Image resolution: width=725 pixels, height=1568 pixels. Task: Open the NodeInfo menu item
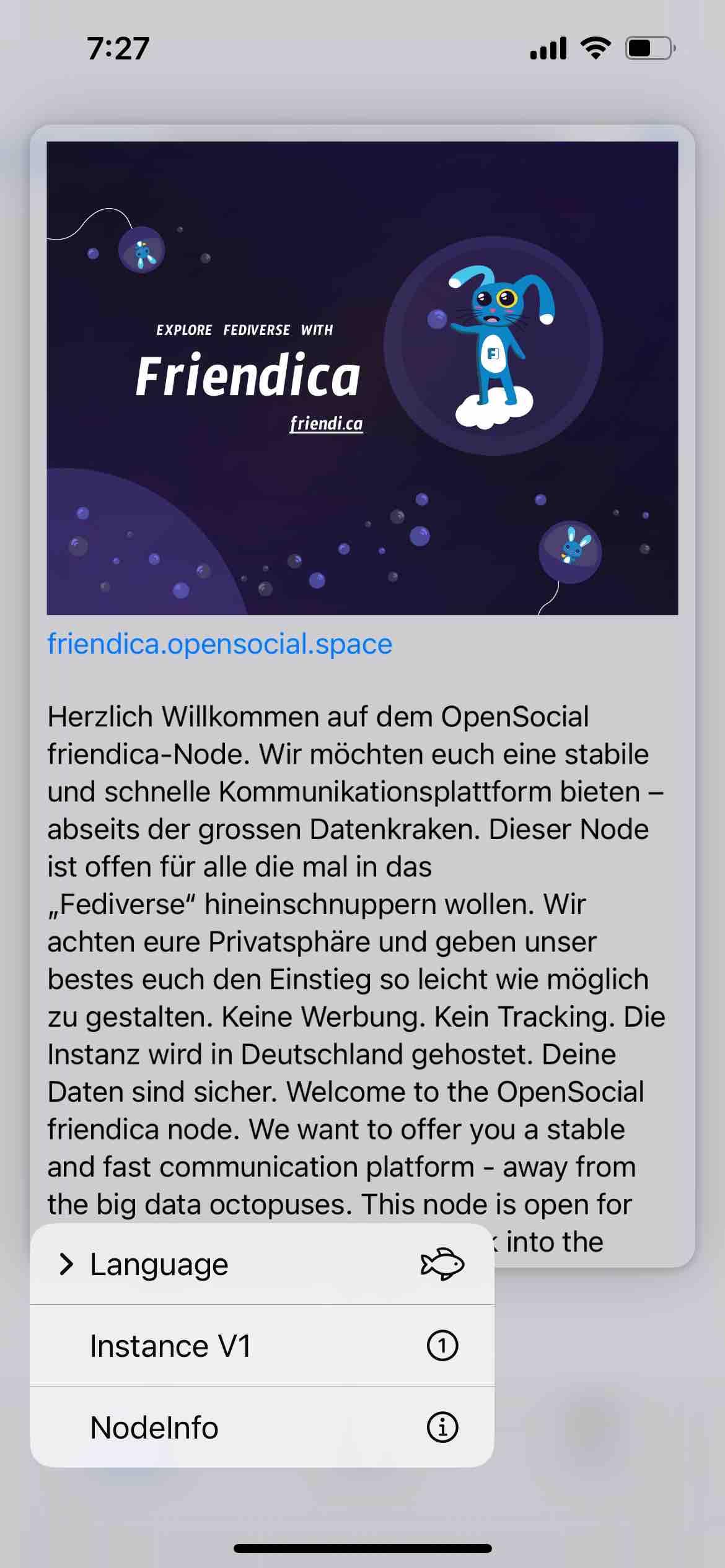pyautogui.click(x=261, y=1427)
